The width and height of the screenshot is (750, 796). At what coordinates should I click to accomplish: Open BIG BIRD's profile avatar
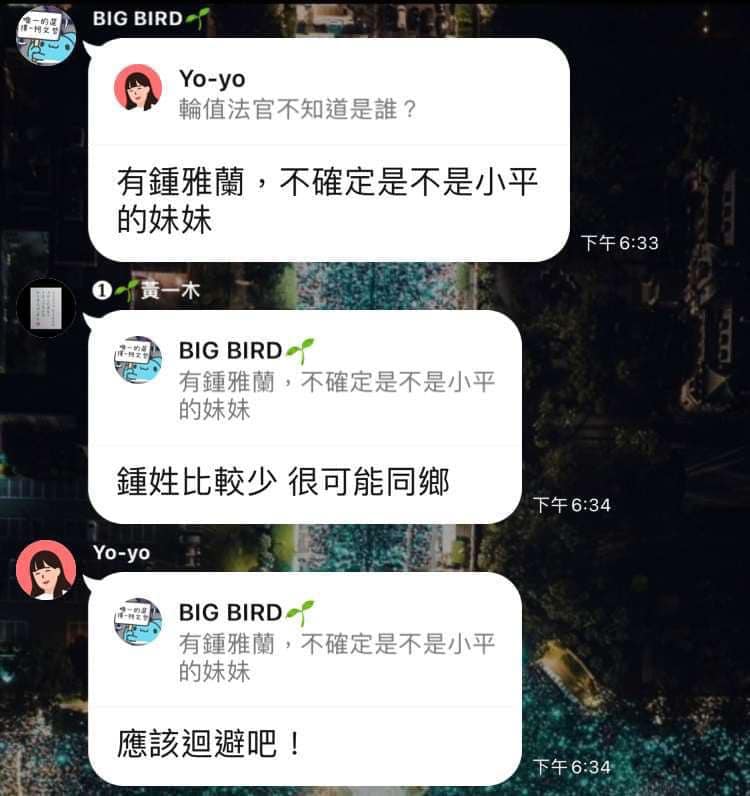pyautogui.click(x=47, y=36)
